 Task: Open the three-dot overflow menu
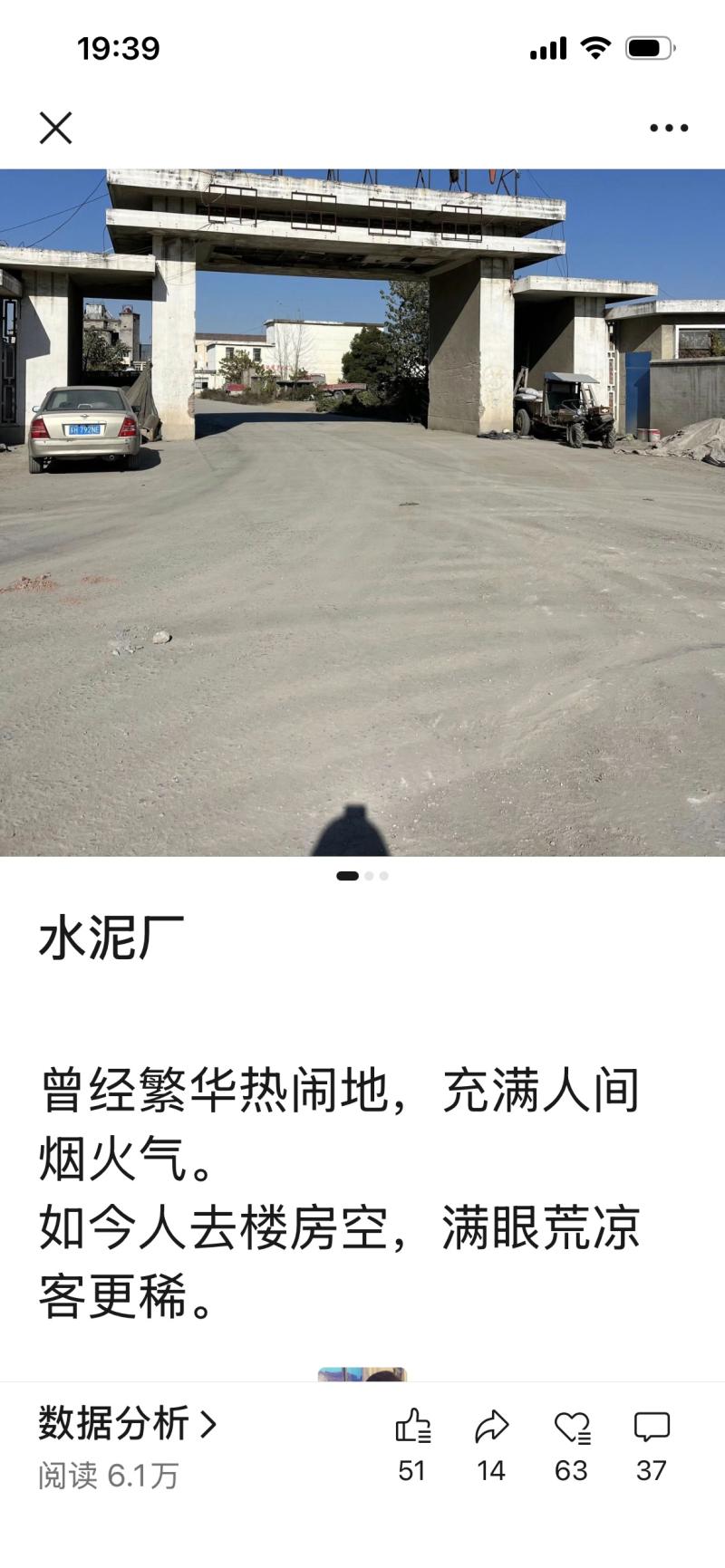coord(669,128)
